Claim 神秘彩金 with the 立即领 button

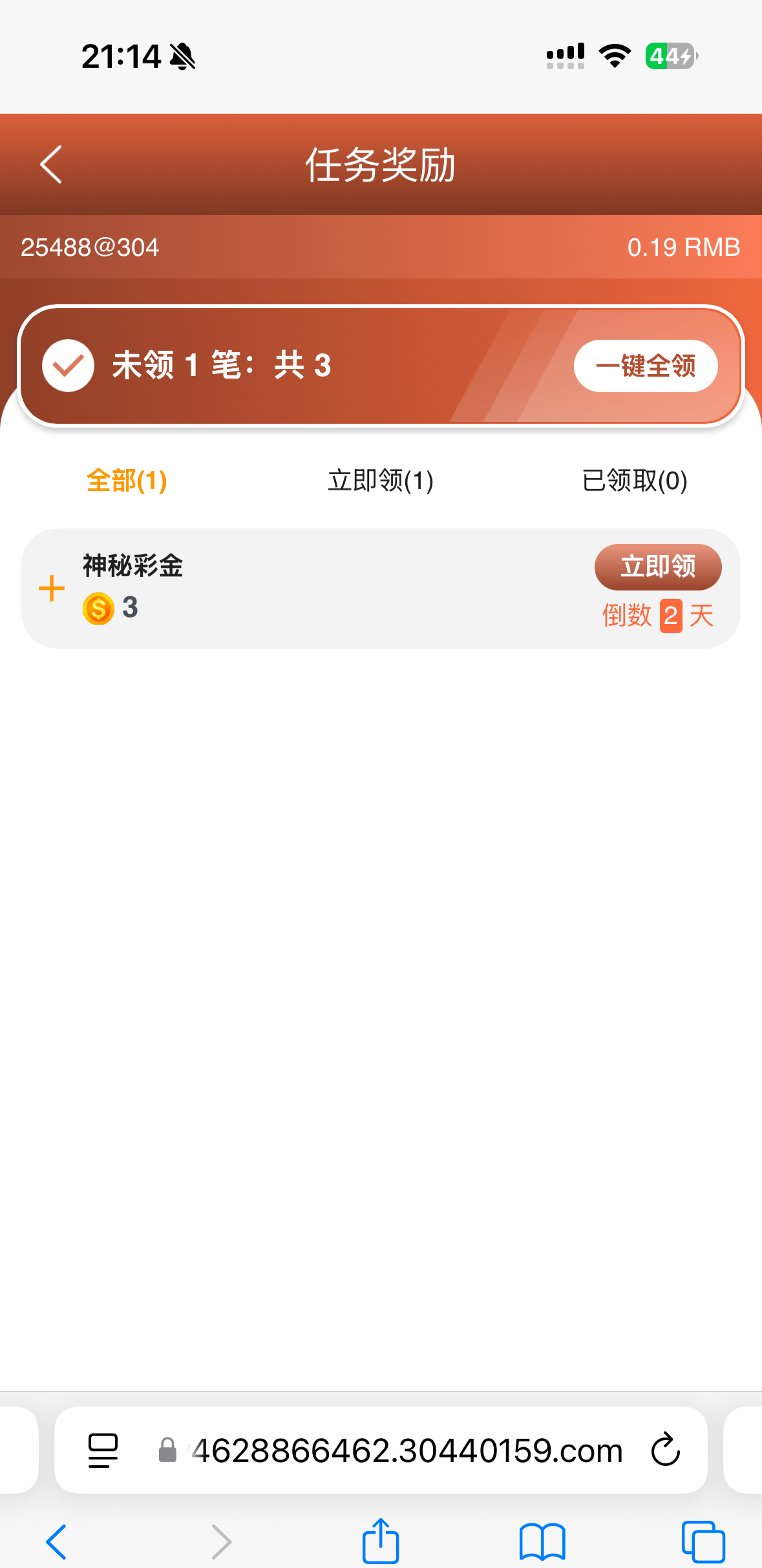tap(657, 567)
